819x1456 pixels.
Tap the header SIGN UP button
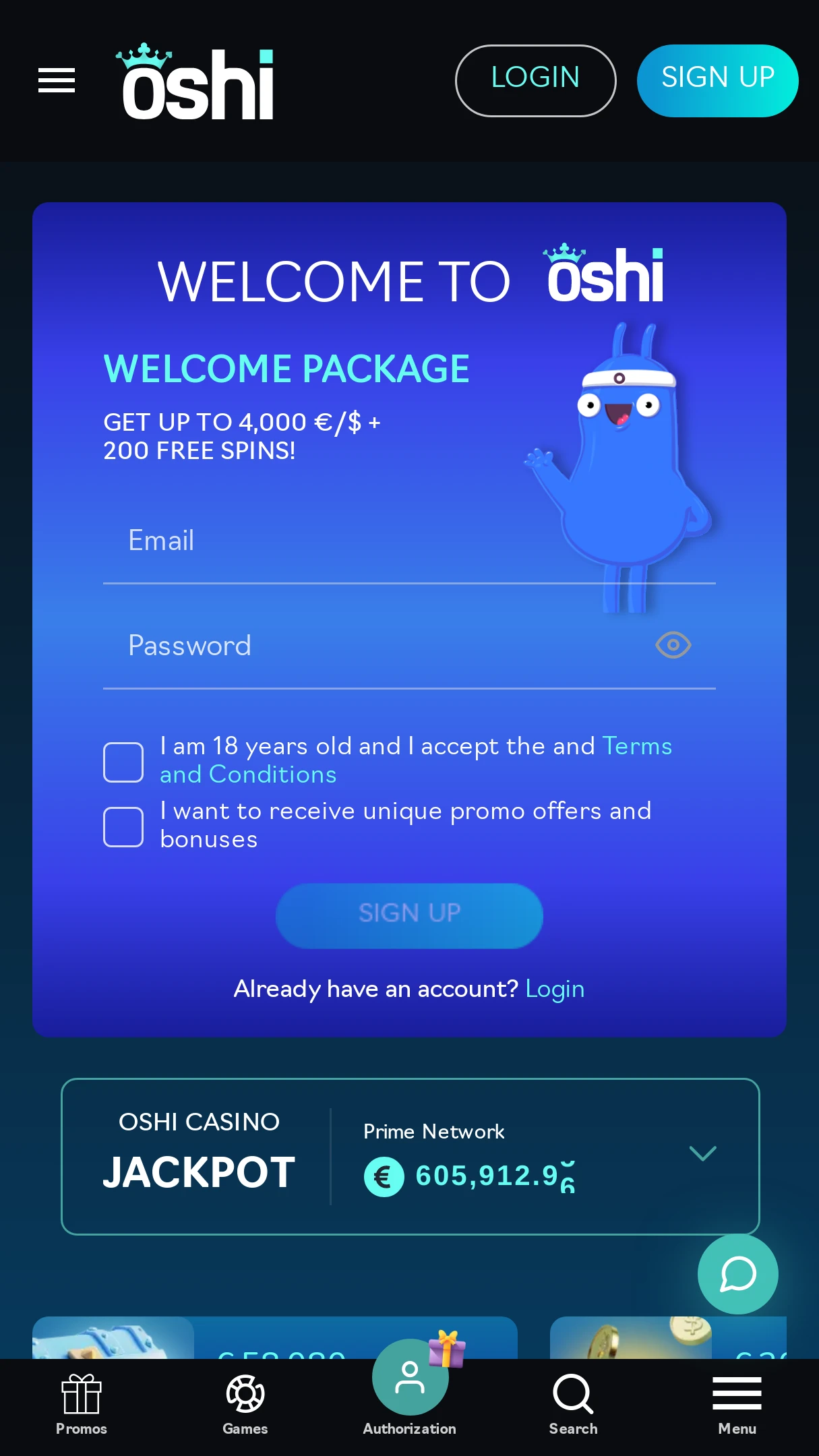tap(717, 81)
